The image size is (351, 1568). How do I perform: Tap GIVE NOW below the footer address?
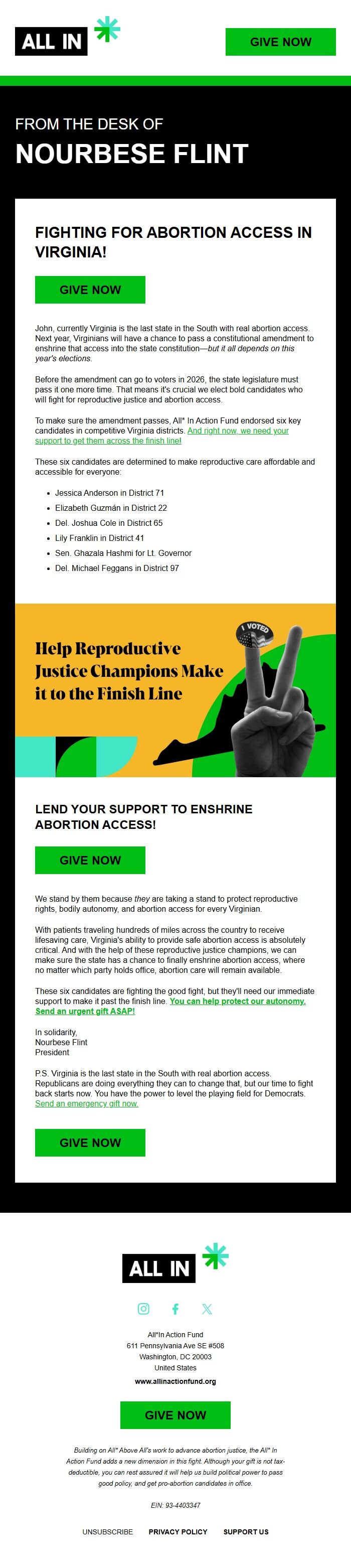pyautogui.click(x=175, y=1415)
